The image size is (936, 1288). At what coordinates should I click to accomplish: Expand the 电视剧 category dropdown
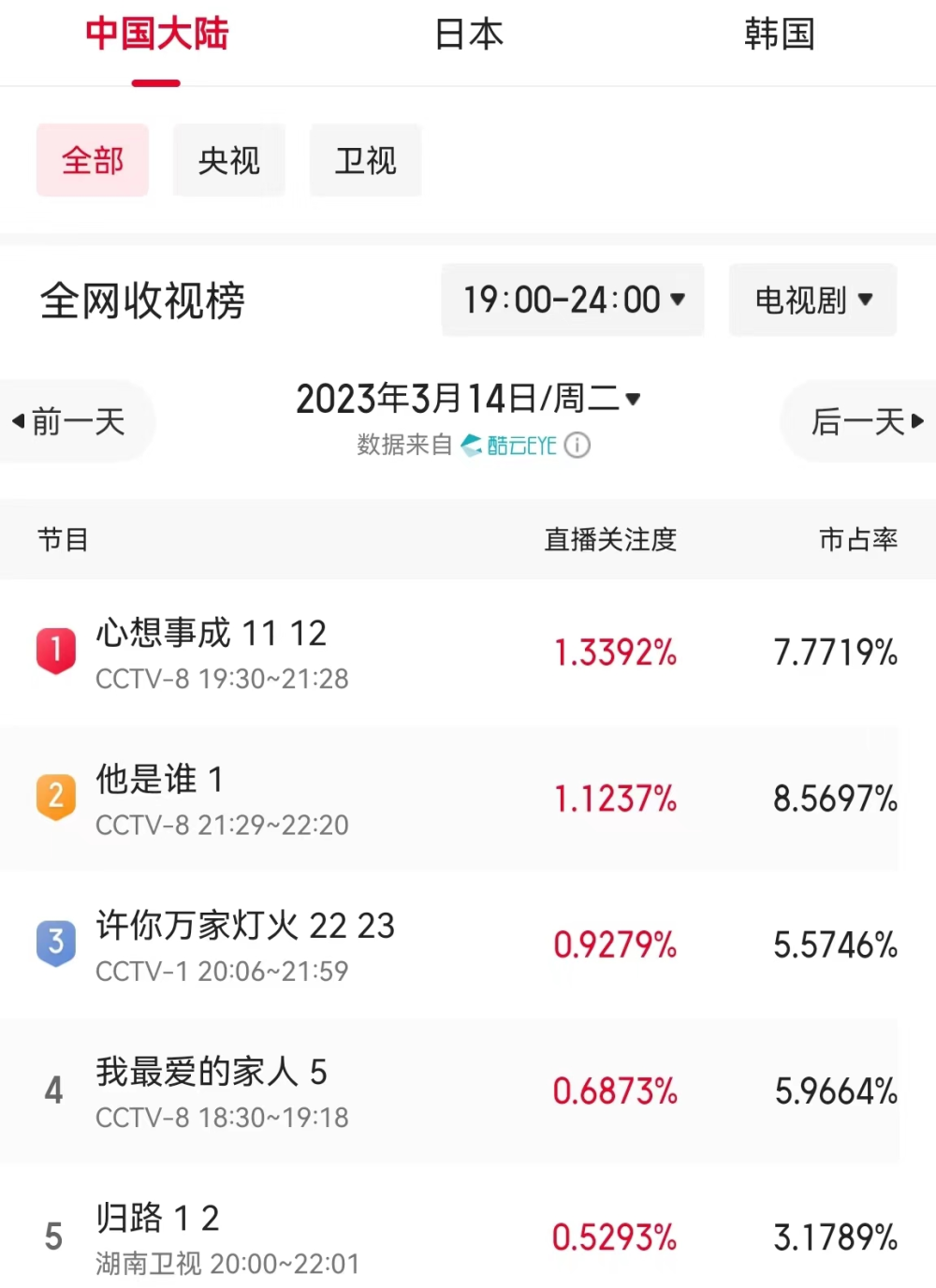812,300
